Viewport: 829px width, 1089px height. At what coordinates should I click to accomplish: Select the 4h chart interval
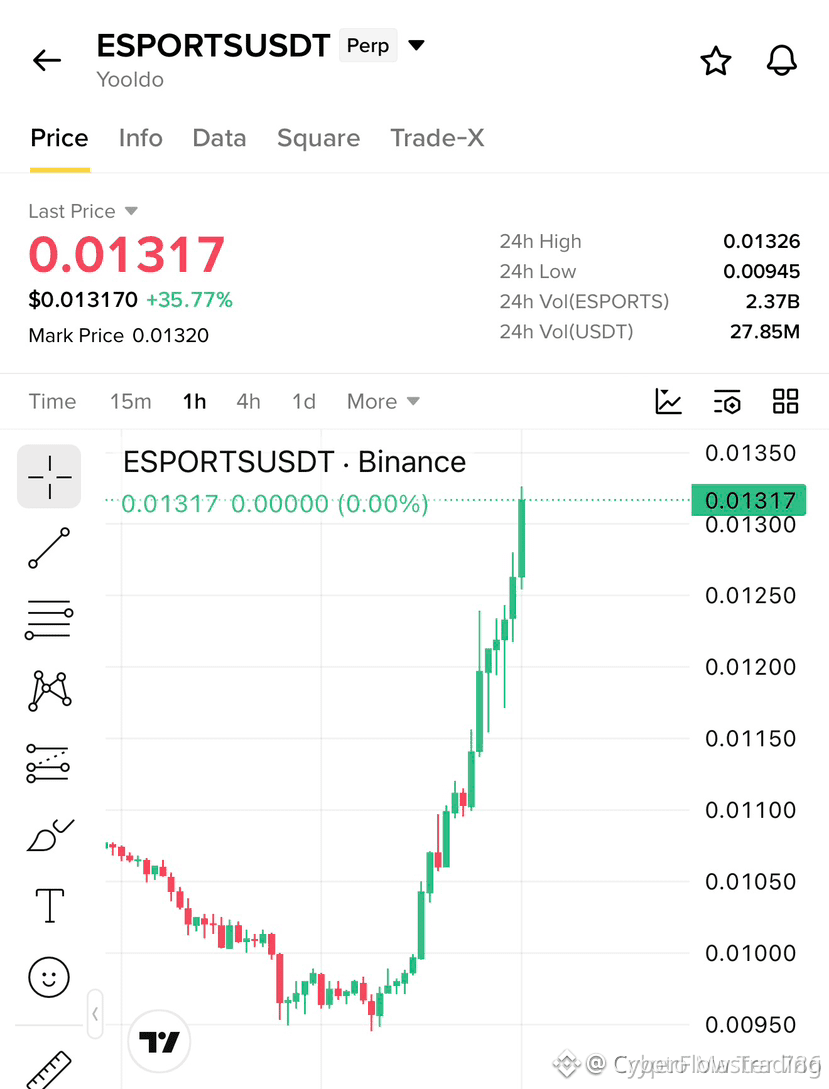(x=248, y=401)
